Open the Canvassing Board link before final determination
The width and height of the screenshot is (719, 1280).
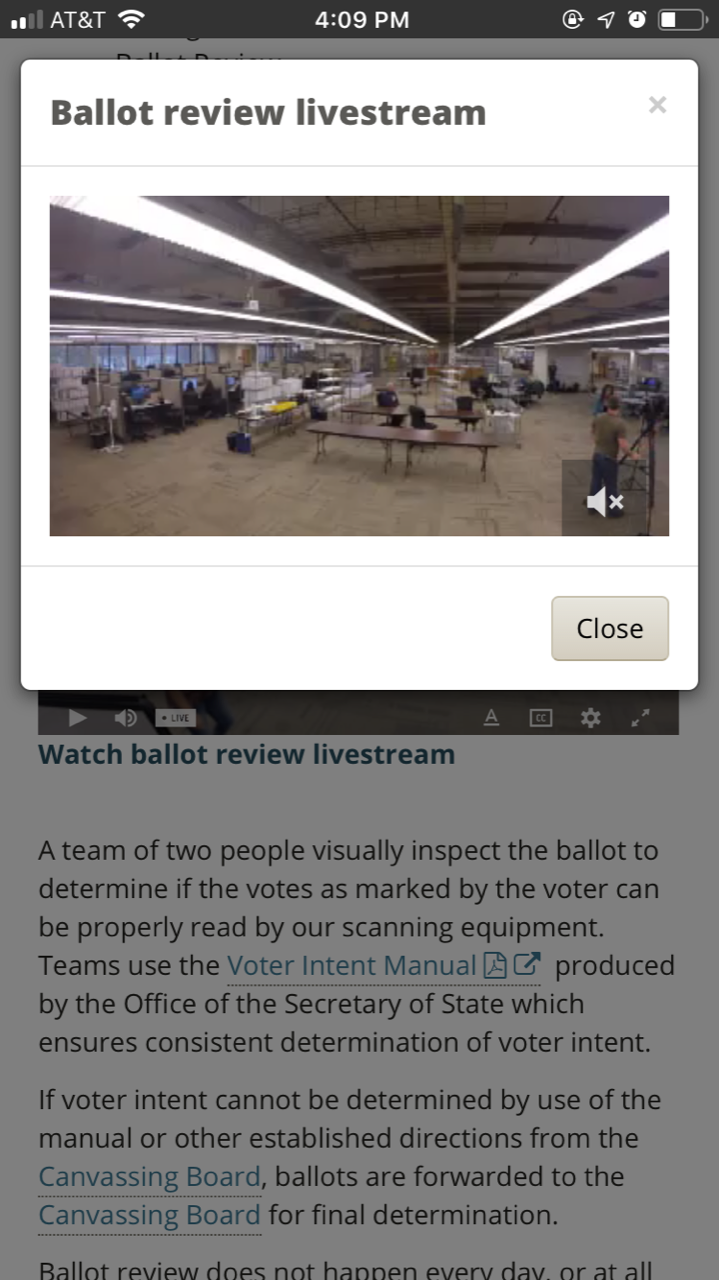coord(149,1215)
